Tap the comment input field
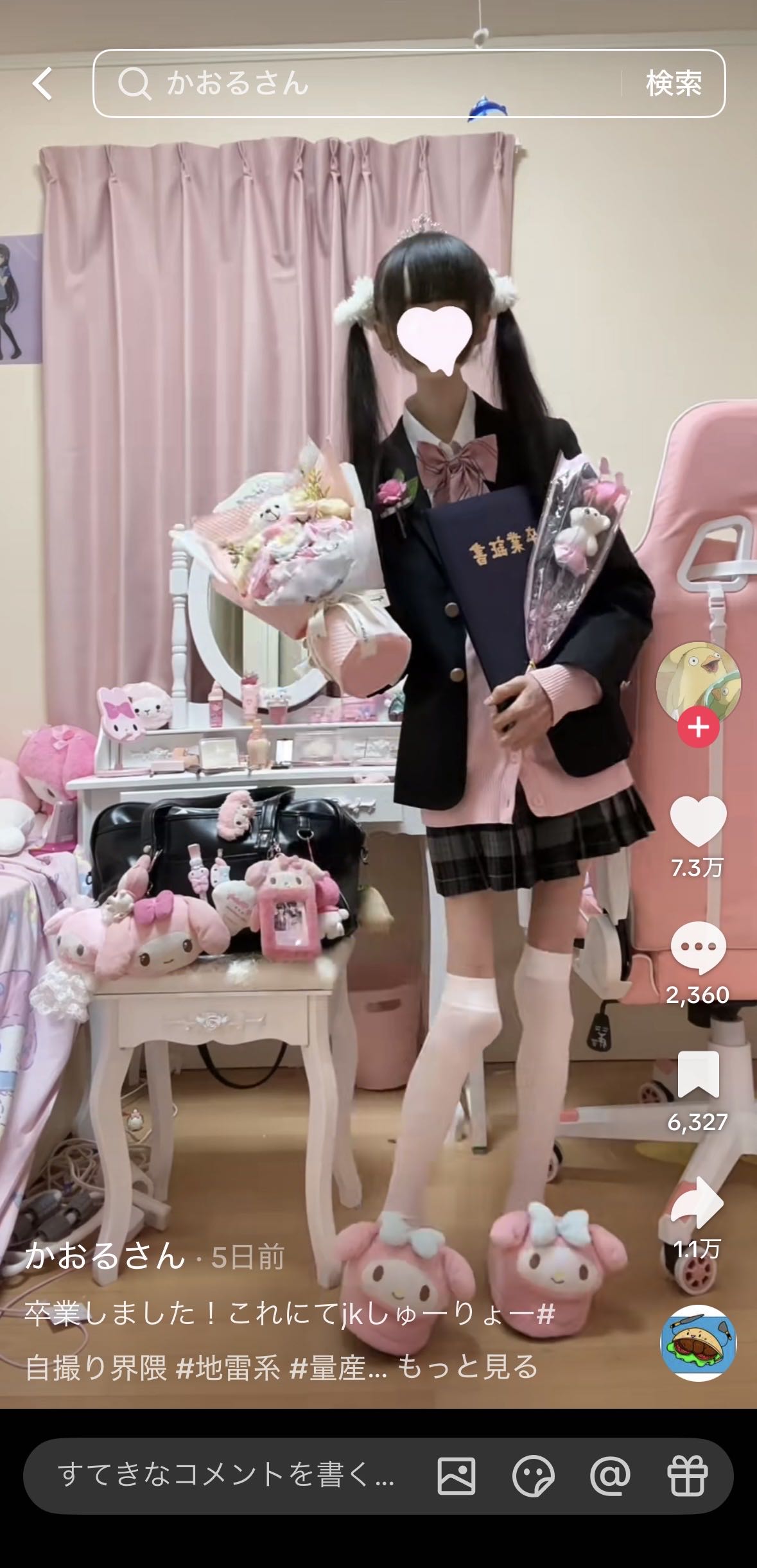 tap(225, 1476)
